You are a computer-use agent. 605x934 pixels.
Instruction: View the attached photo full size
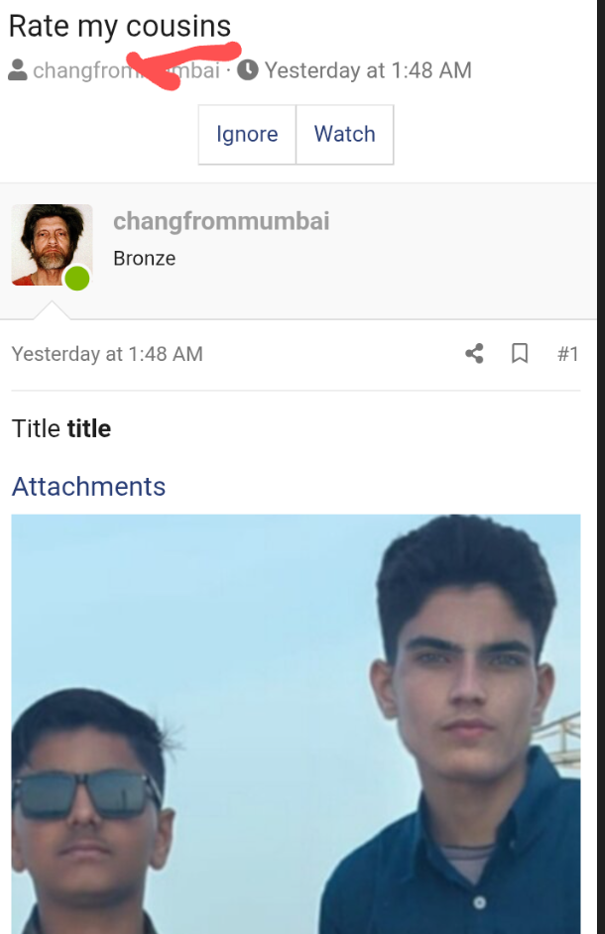[295, 724]
